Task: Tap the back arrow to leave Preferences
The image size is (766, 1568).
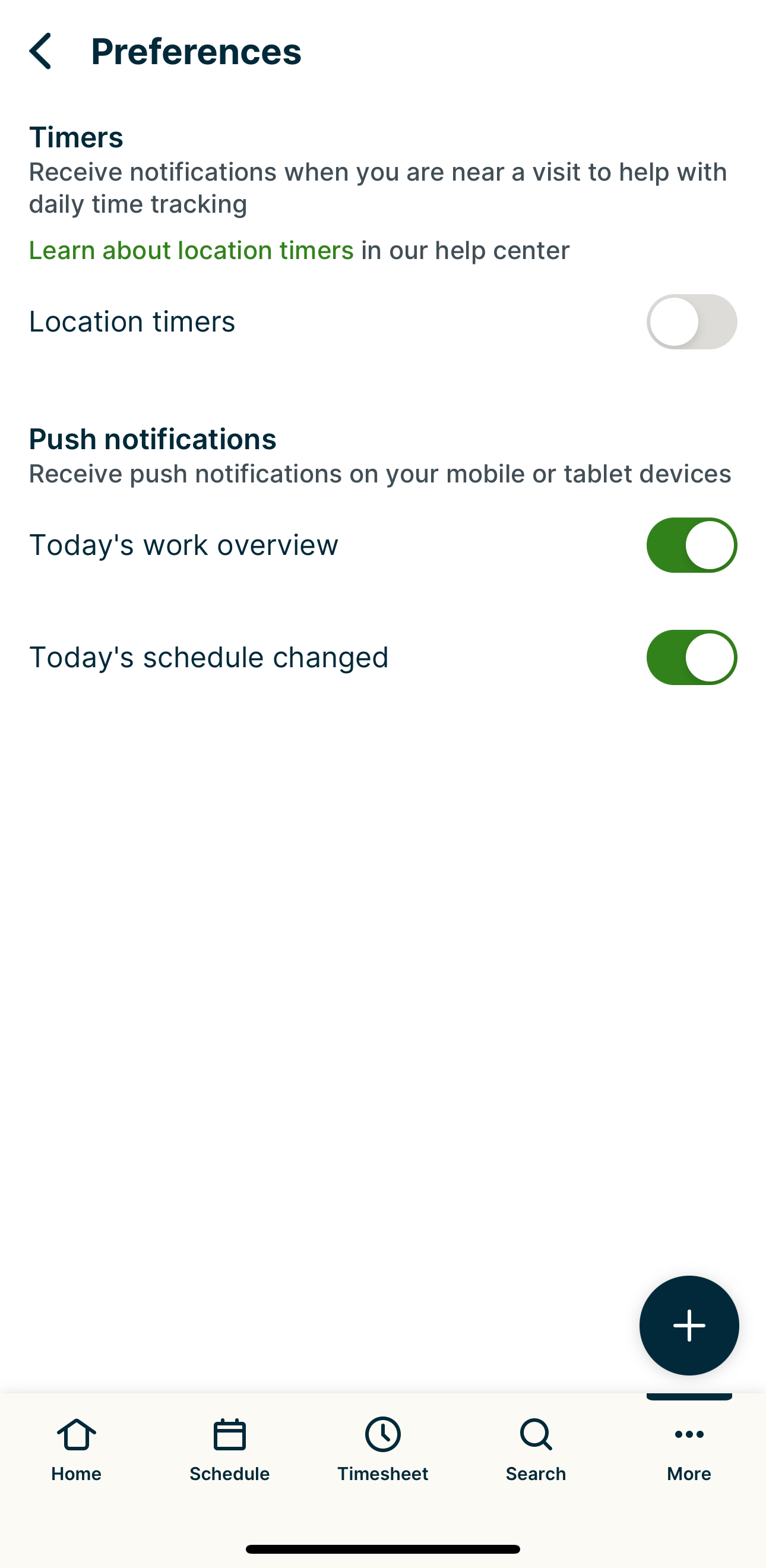Action: (x=42, y=52)
